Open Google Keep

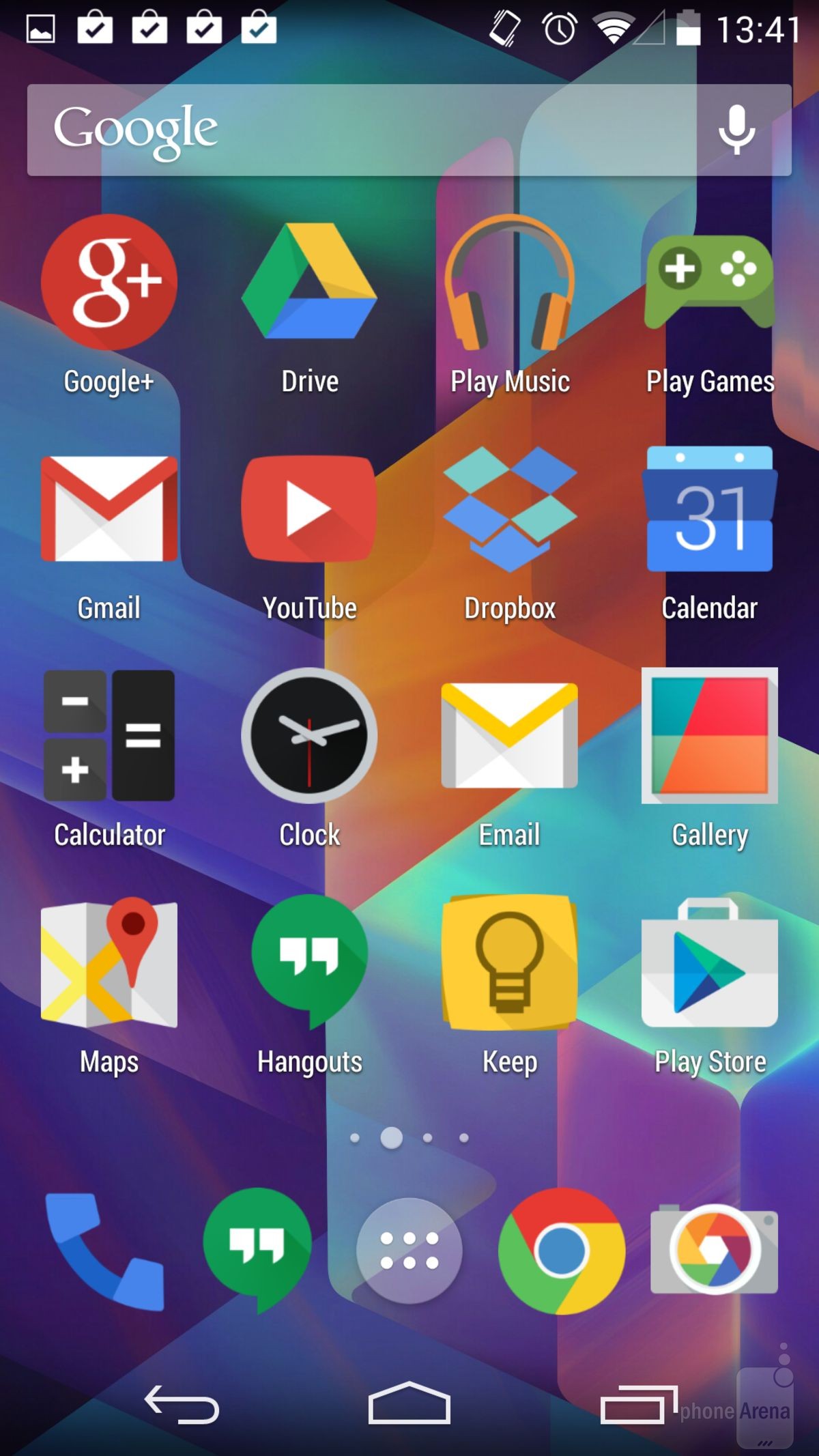point(509,965)
